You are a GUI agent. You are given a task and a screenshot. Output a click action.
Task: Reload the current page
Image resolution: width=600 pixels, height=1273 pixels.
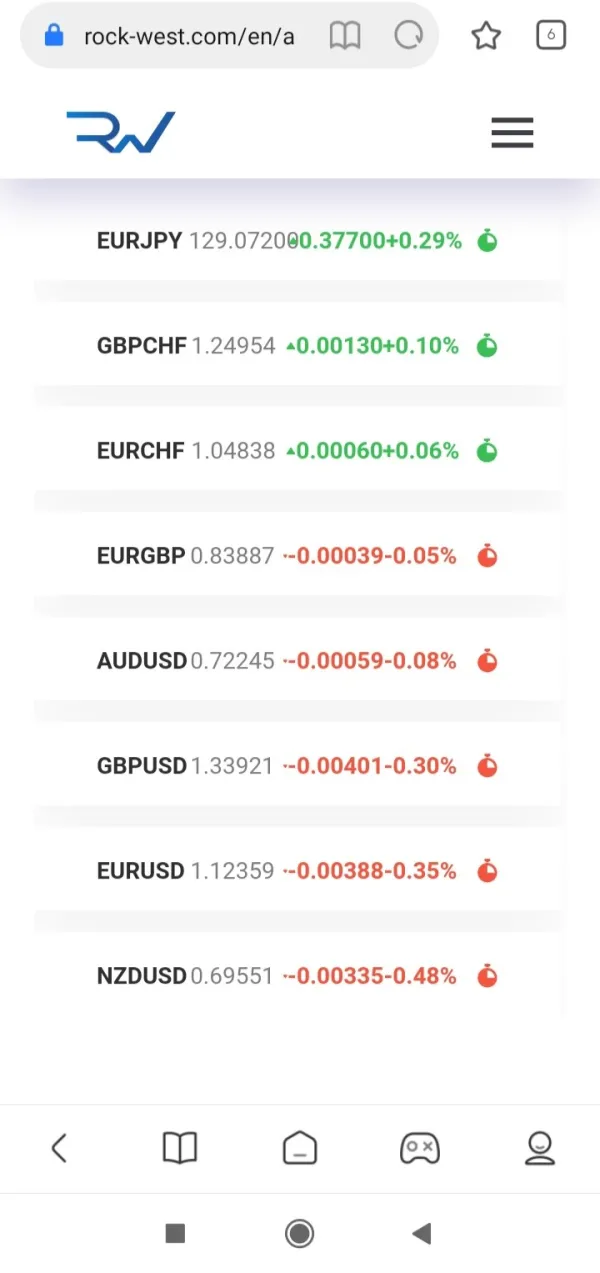409,37
